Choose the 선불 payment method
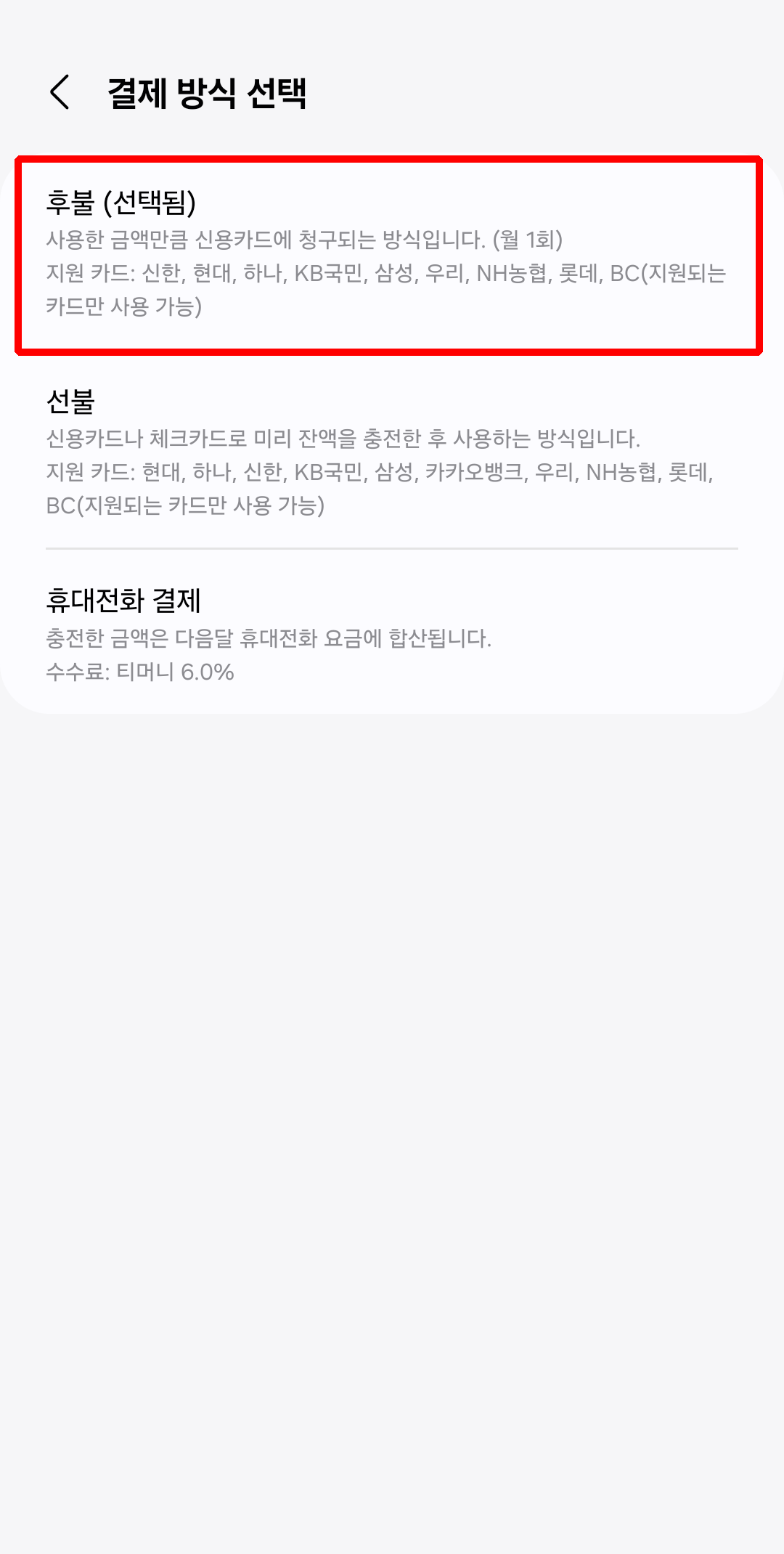The image size is (784, 1554). tap(389, 452)
